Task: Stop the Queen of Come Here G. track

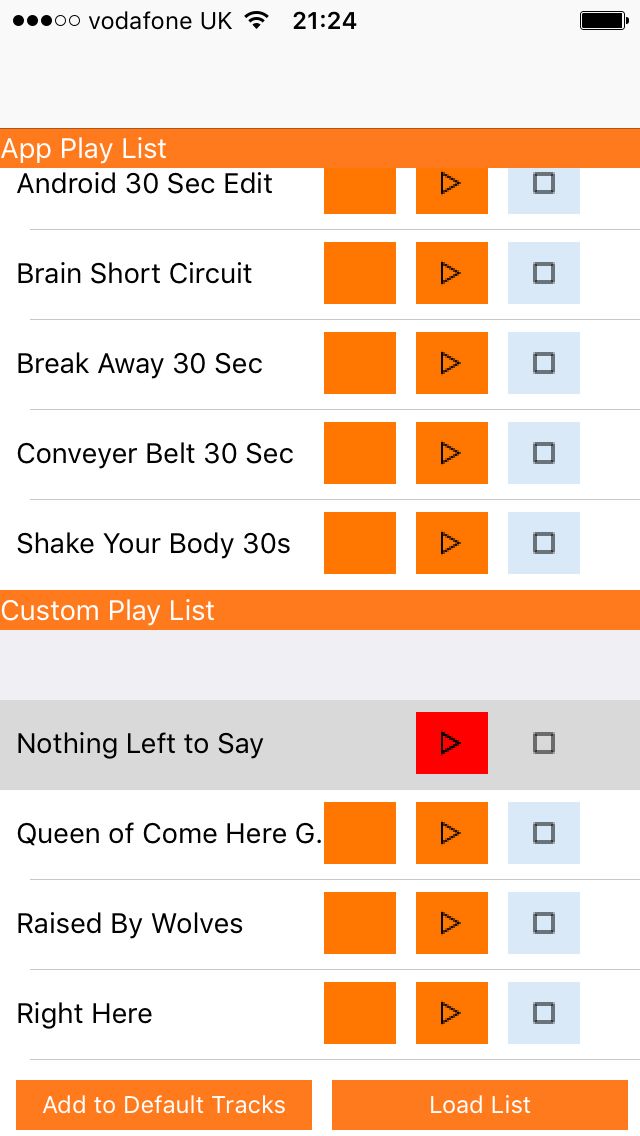Action: [x=543, y=833]
